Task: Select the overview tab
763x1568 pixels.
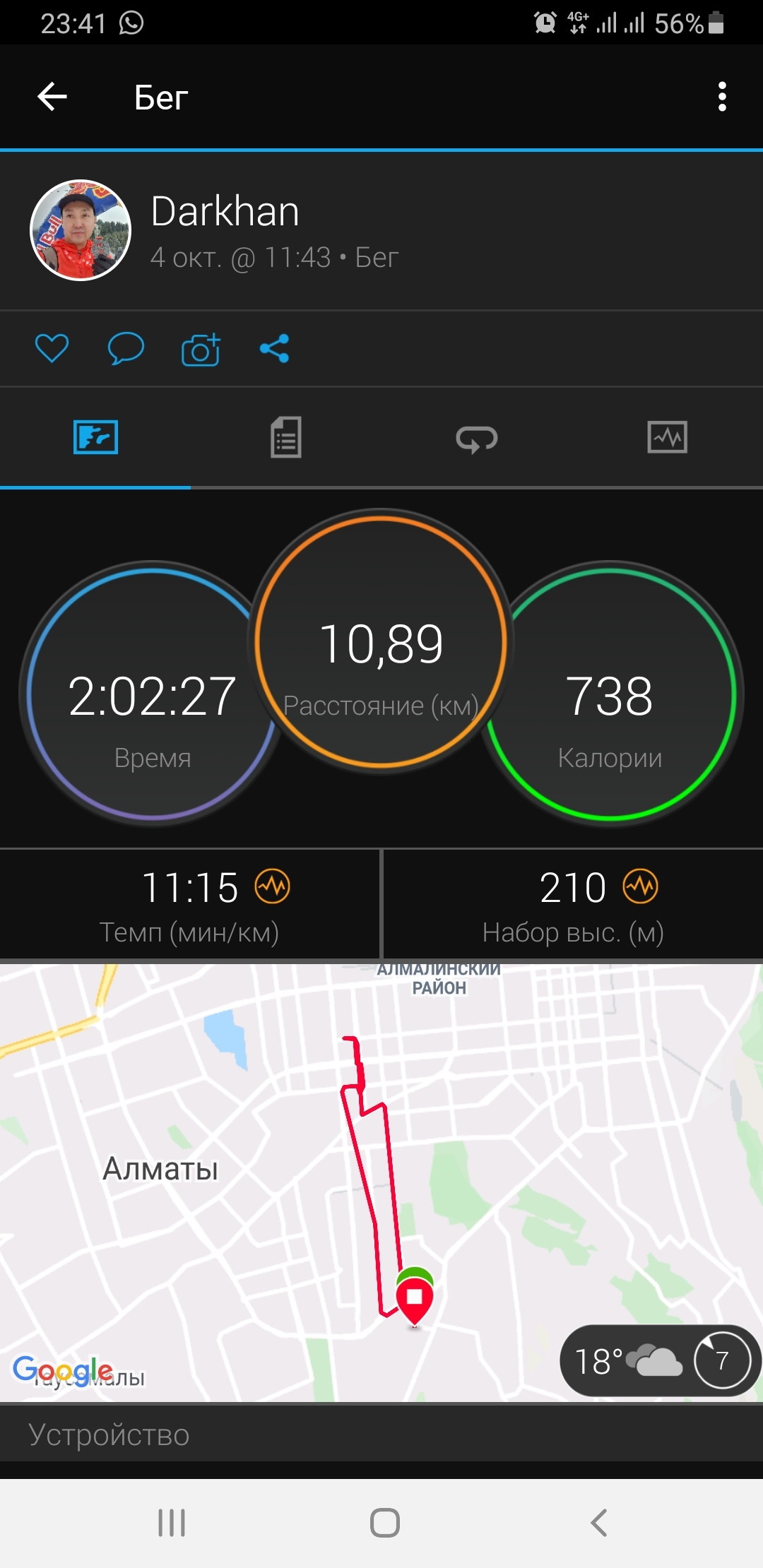Action: click(95, 437)
